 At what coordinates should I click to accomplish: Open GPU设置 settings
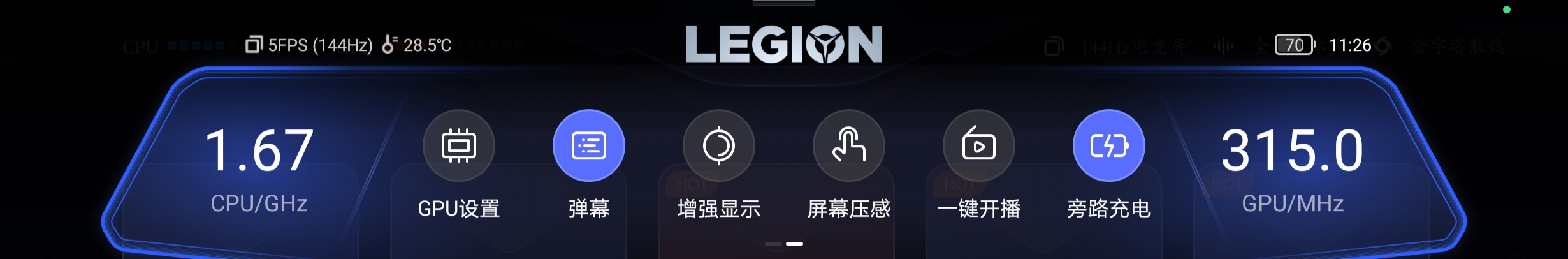[459, 145]
